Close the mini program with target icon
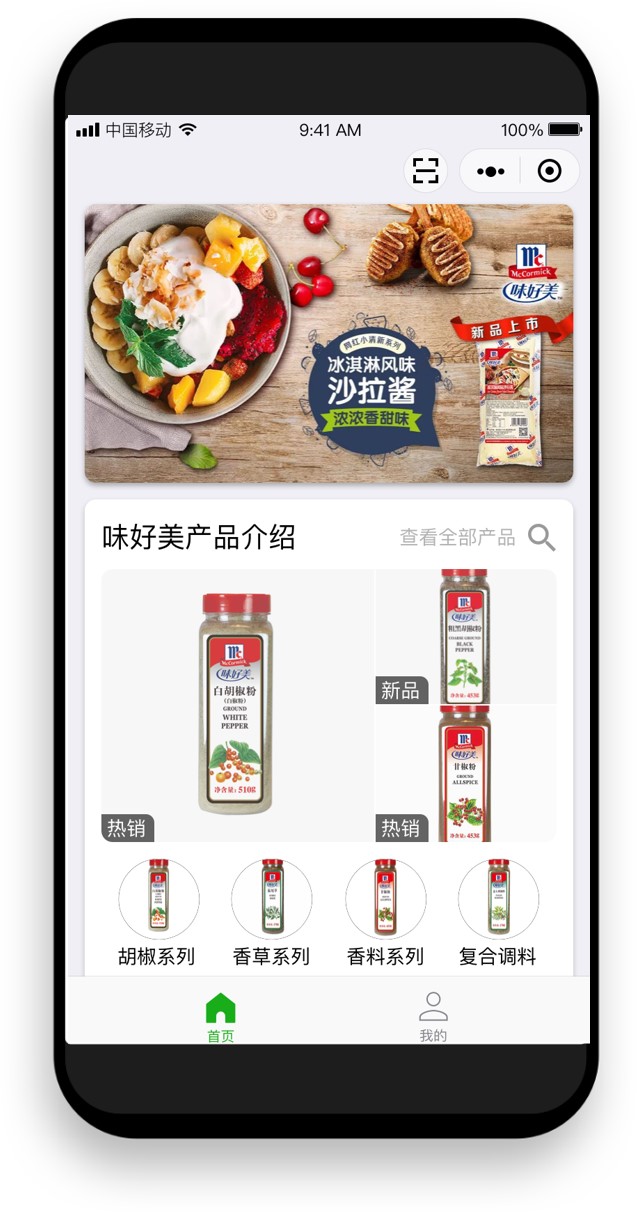The width and height of the screenshot is (637, 1214). coord(549,171)
